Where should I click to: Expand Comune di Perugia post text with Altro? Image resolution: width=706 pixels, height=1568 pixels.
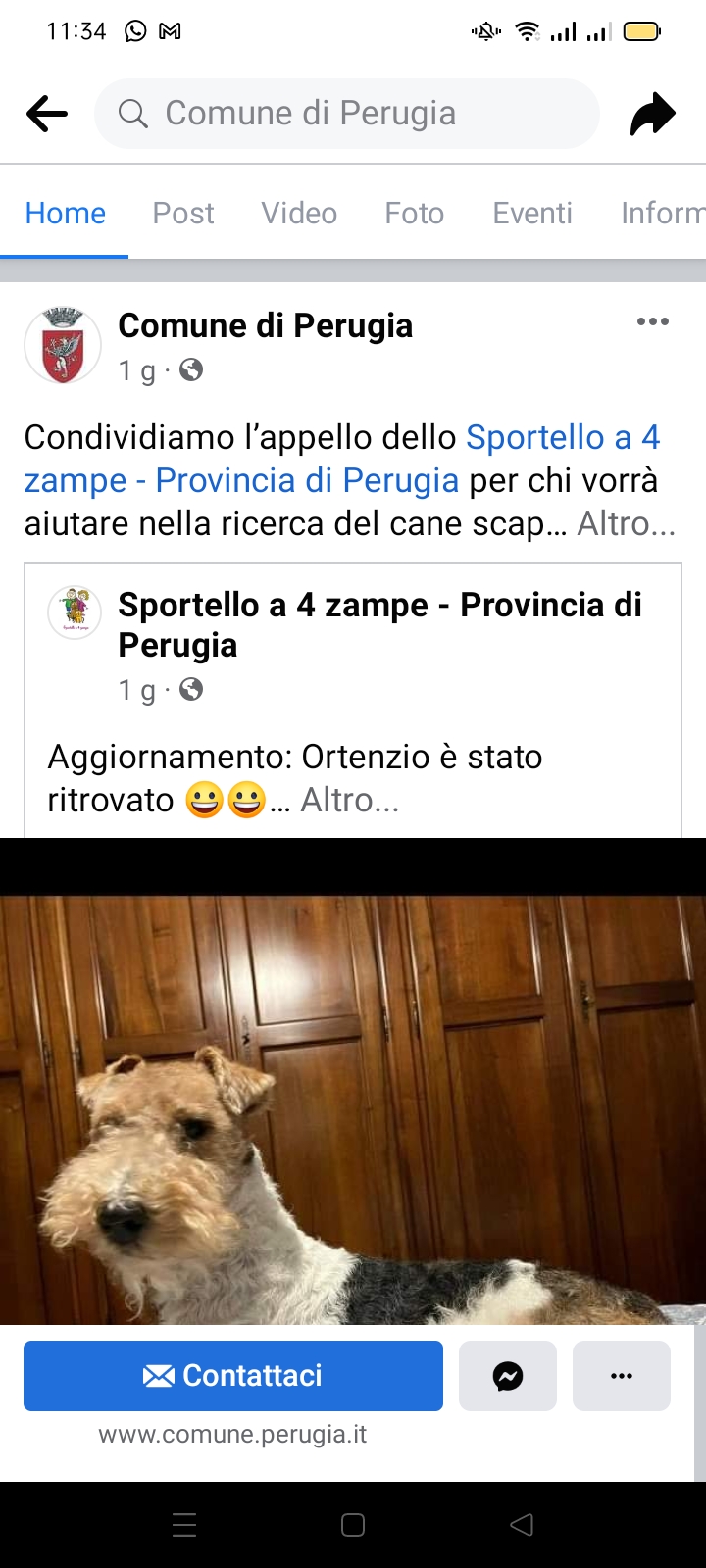click(x=626, y=523)
